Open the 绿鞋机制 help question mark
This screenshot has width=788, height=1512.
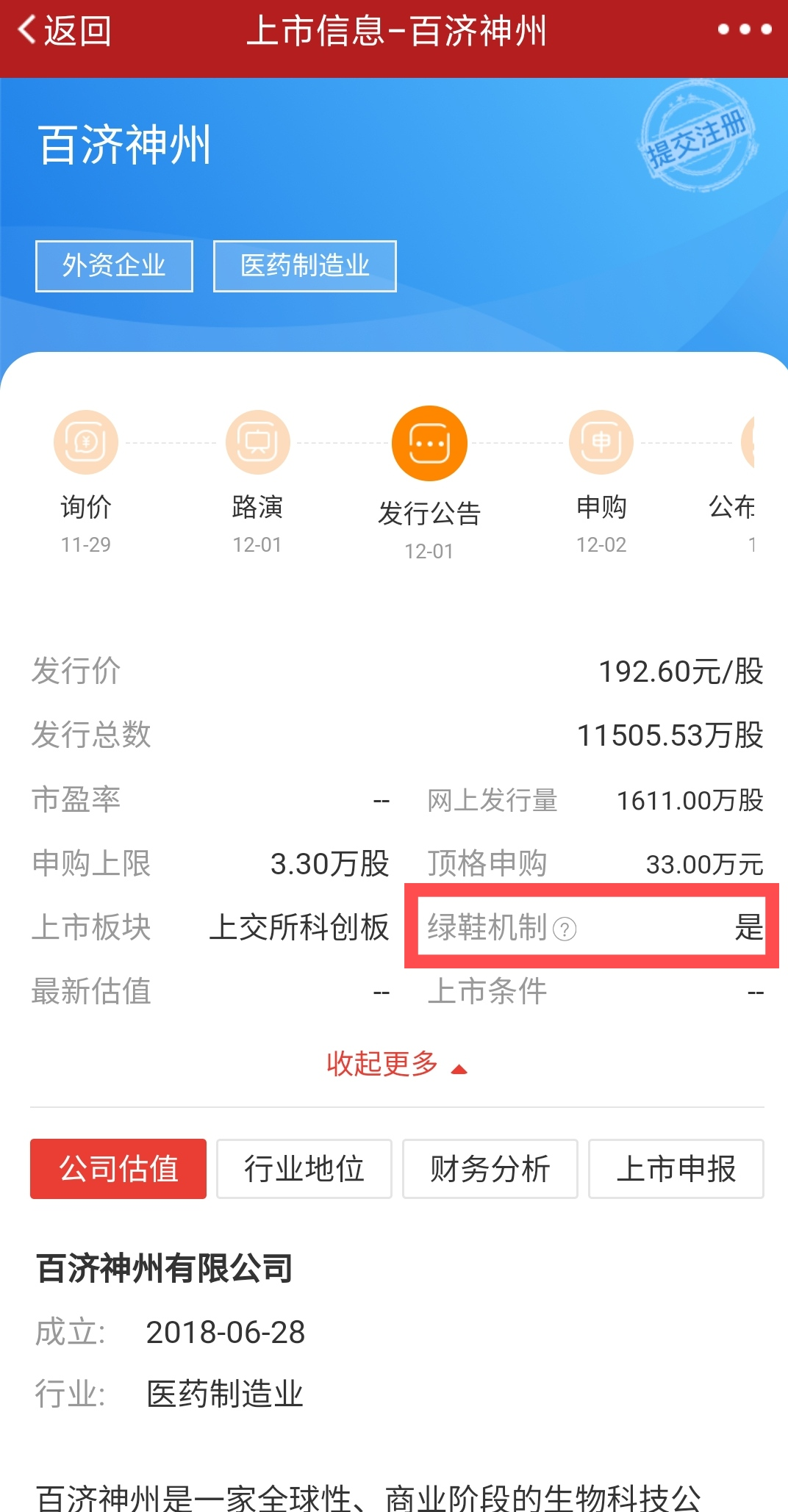565,929
